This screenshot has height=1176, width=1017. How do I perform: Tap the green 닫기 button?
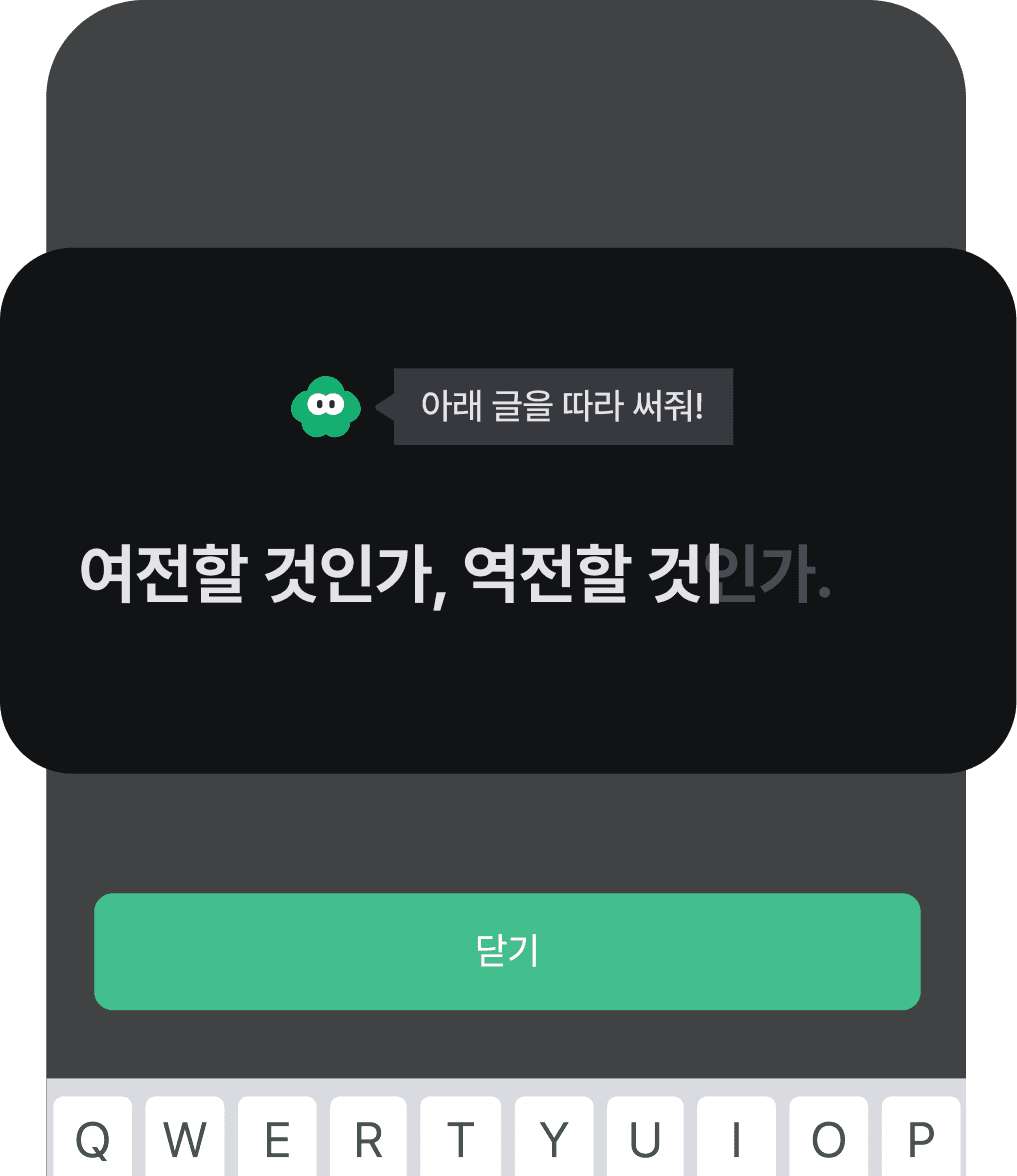(507, 951)
